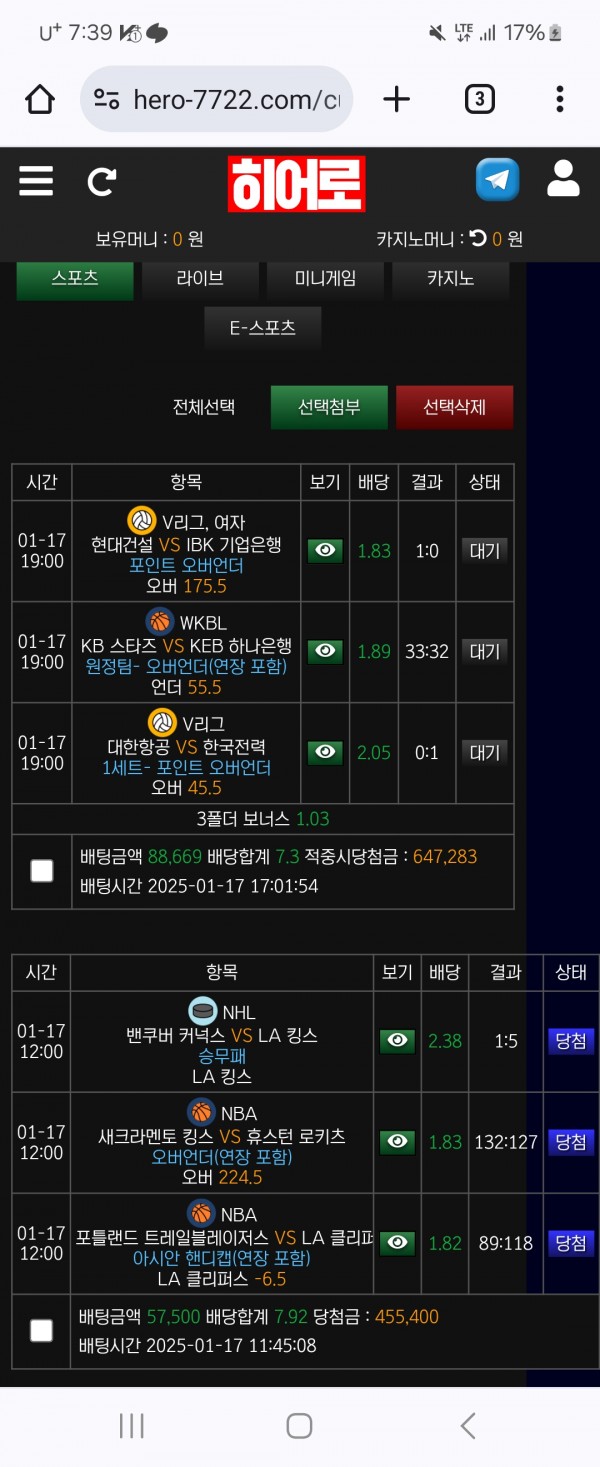View details for 밴쿠버 커넉스 VS LA 킹스

coord(398,1041)
